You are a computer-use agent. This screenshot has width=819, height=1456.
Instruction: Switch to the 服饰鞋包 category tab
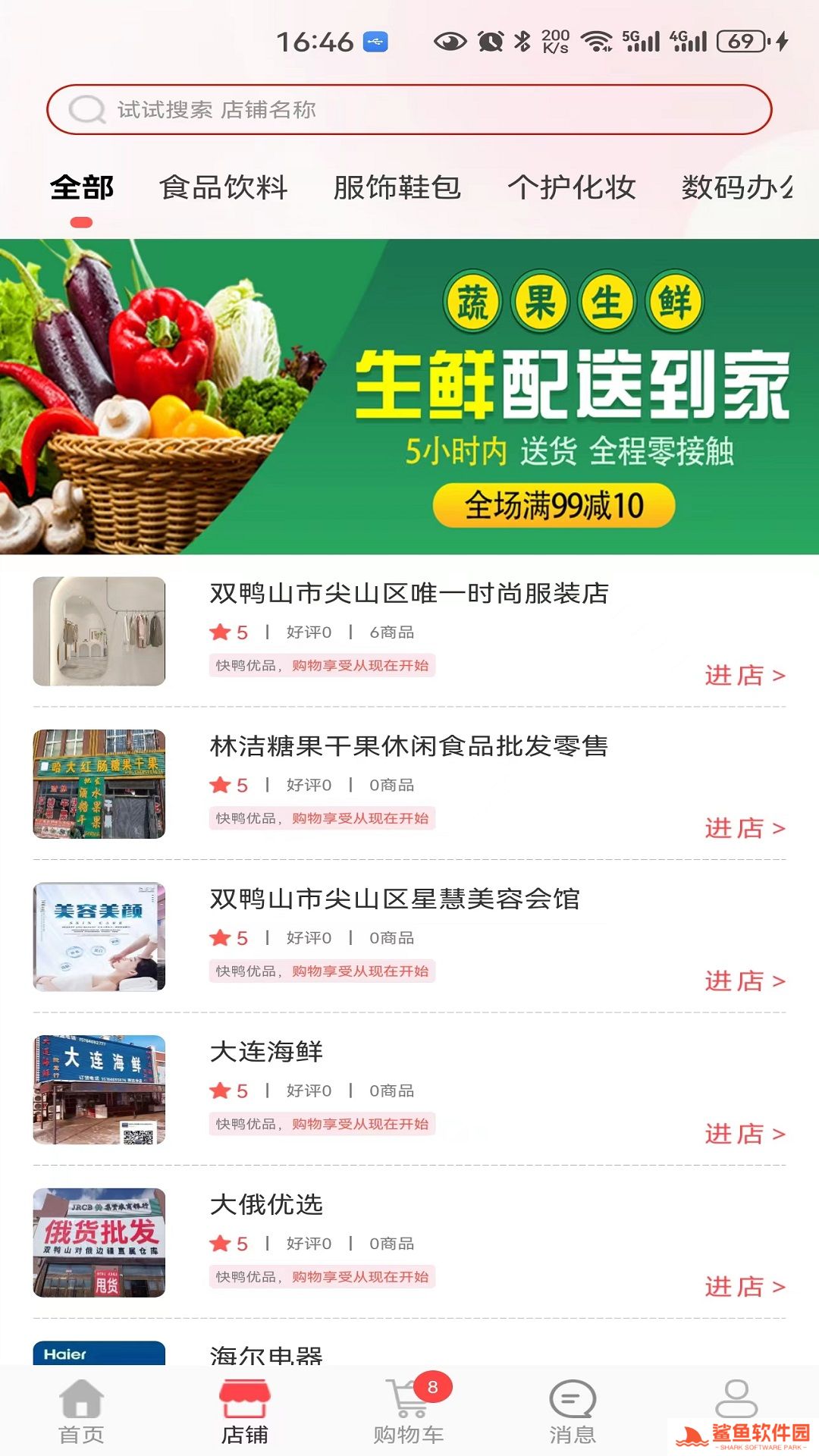click(x=397, y=187)
